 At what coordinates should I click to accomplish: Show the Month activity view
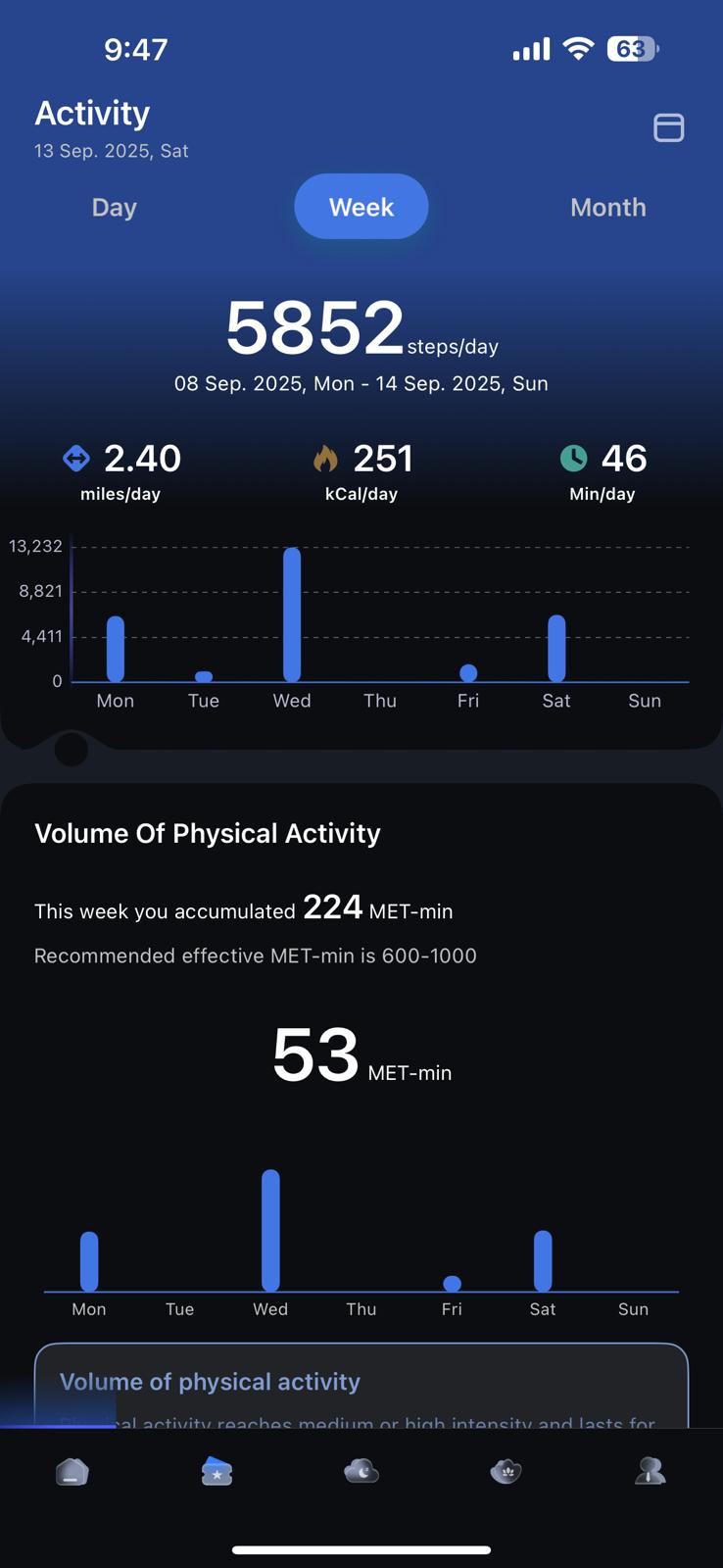(x=607, y=208)
